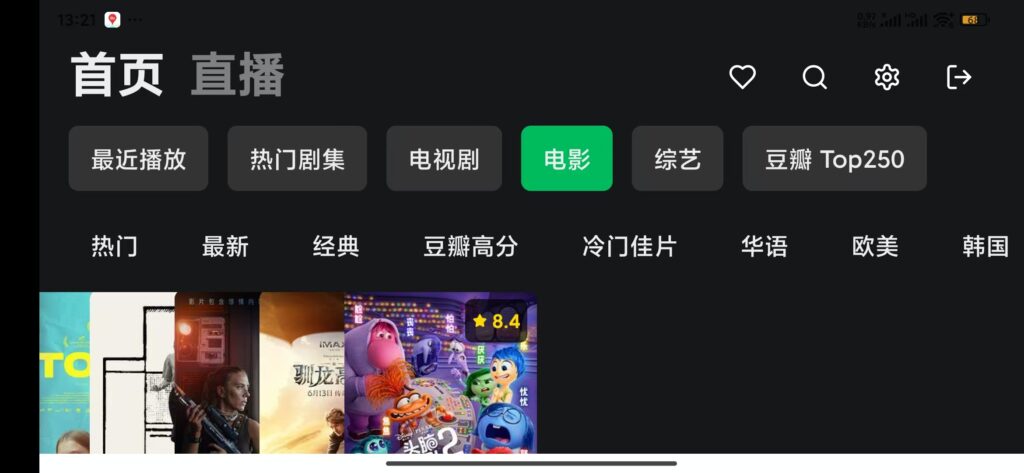Select the 最近播放 chip
This screenshot has width=1024, height=473.
[x=138, y=159]
